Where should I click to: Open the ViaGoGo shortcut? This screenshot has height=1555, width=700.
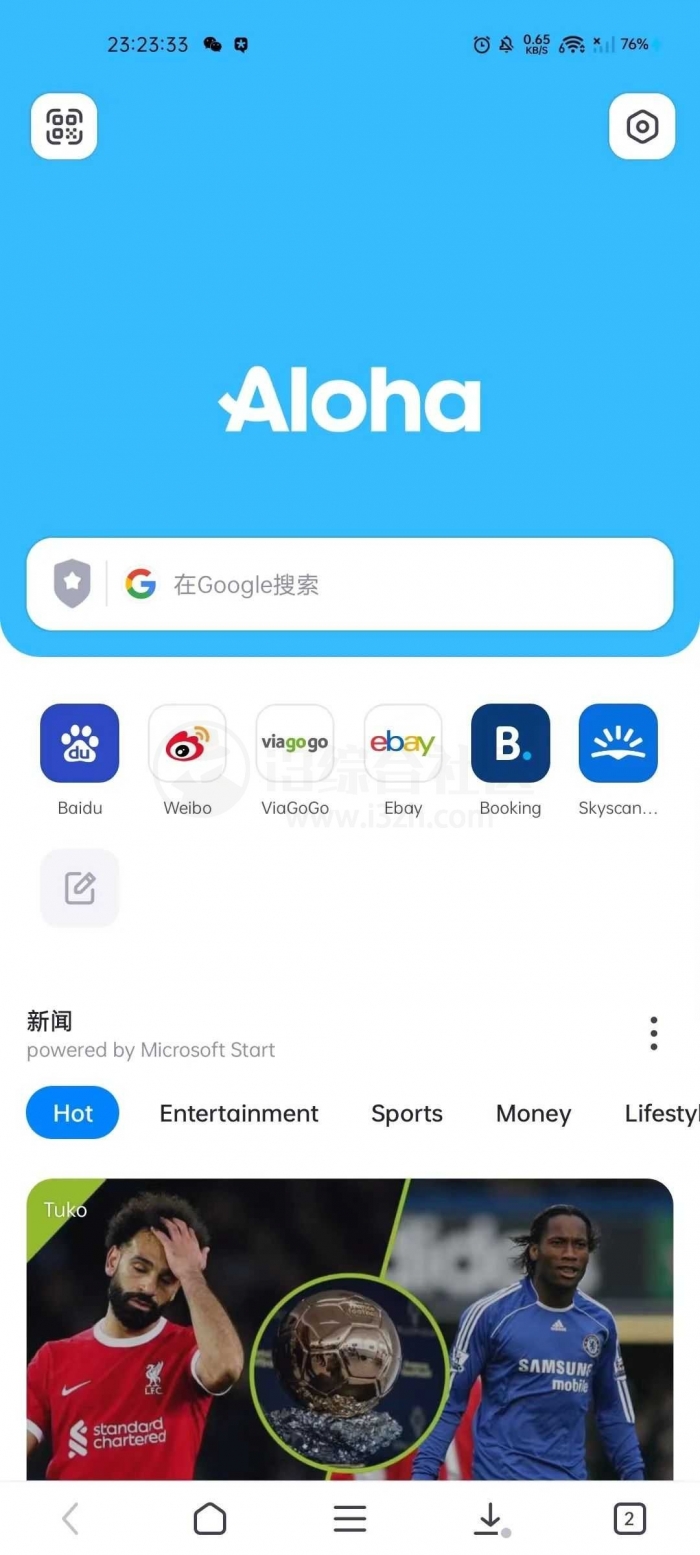[295, 743]
